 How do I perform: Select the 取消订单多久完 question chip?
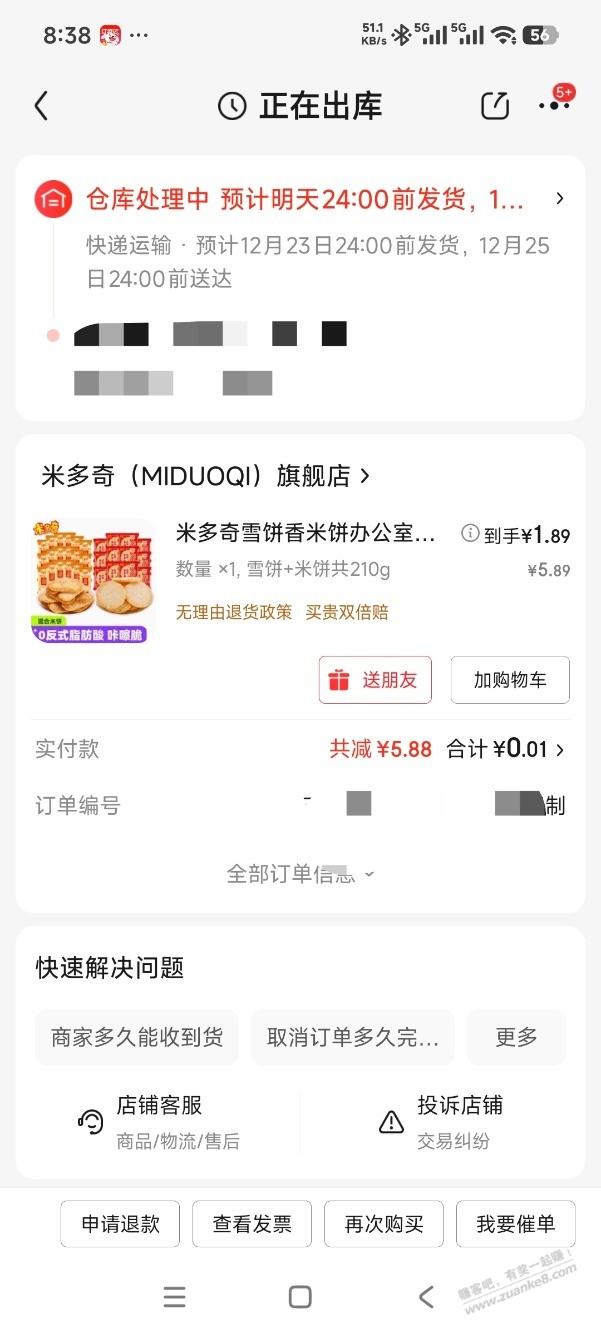click(352, 1037)
